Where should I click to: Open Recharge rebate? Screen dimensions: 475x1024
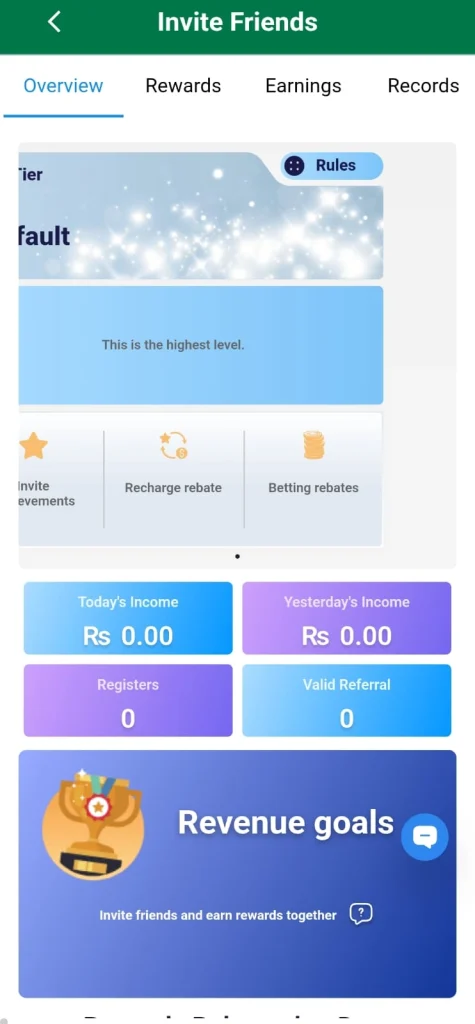pos(173,464)
